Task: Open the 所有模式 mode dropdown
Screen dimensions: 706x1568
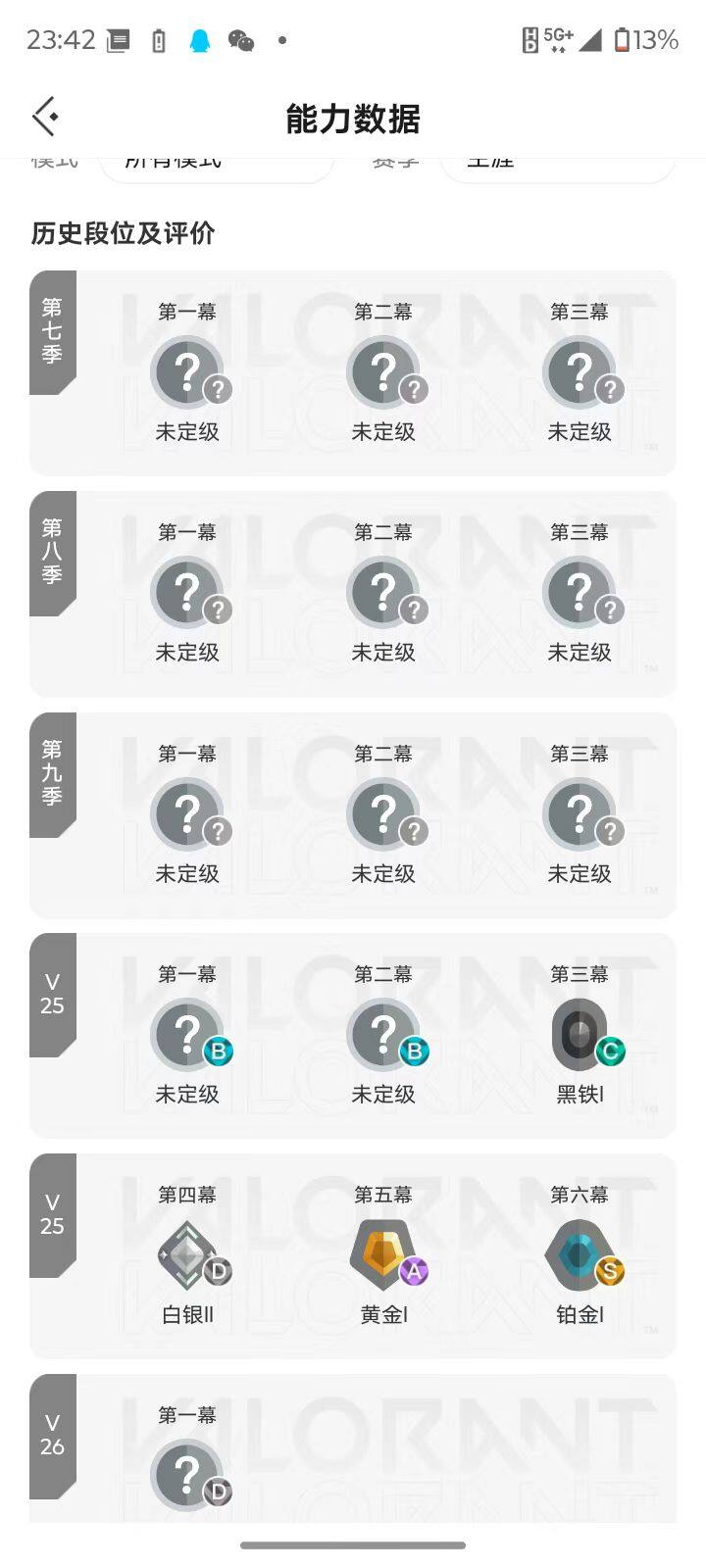Action: click(217, 162)
